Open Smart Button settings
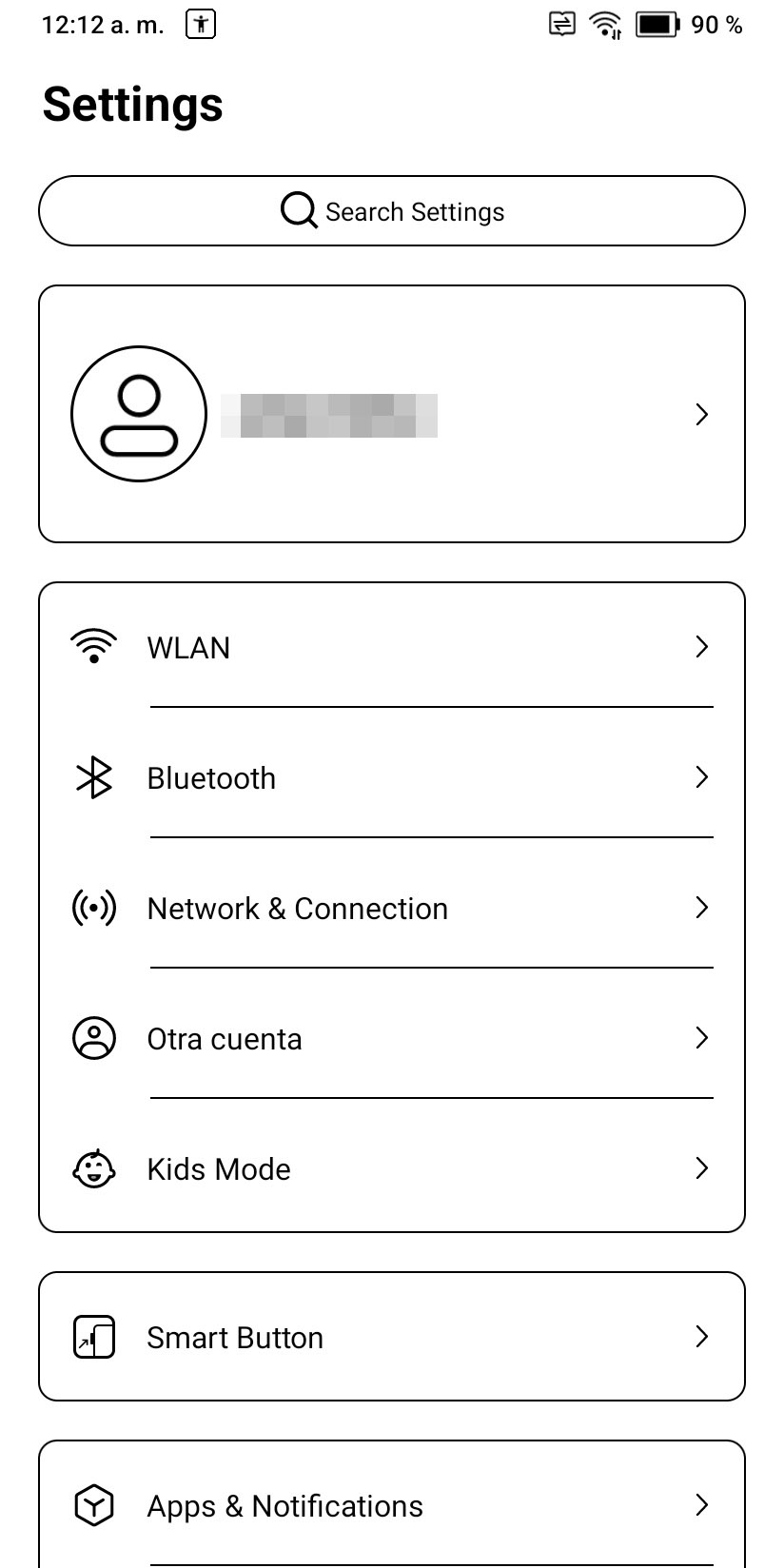 pyautogui.click(x=392, y=1337)
